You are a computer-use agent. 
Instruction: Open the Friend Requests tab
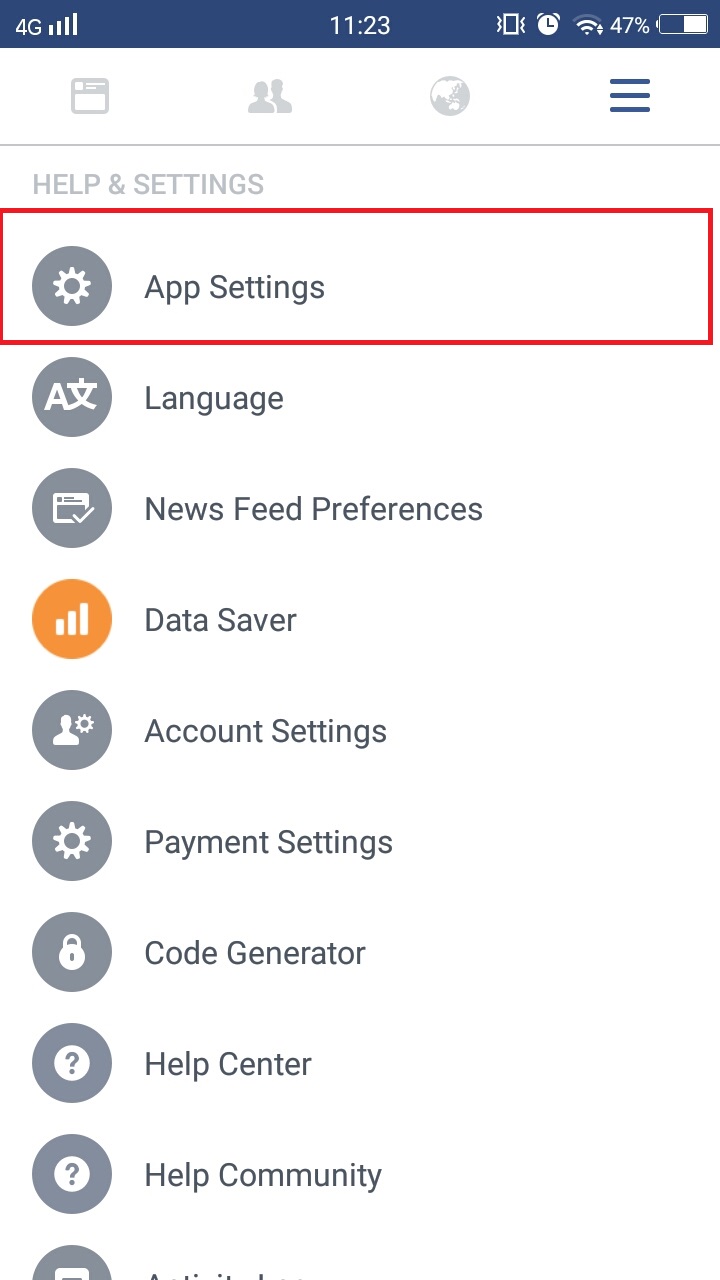(x=270, y=97)
